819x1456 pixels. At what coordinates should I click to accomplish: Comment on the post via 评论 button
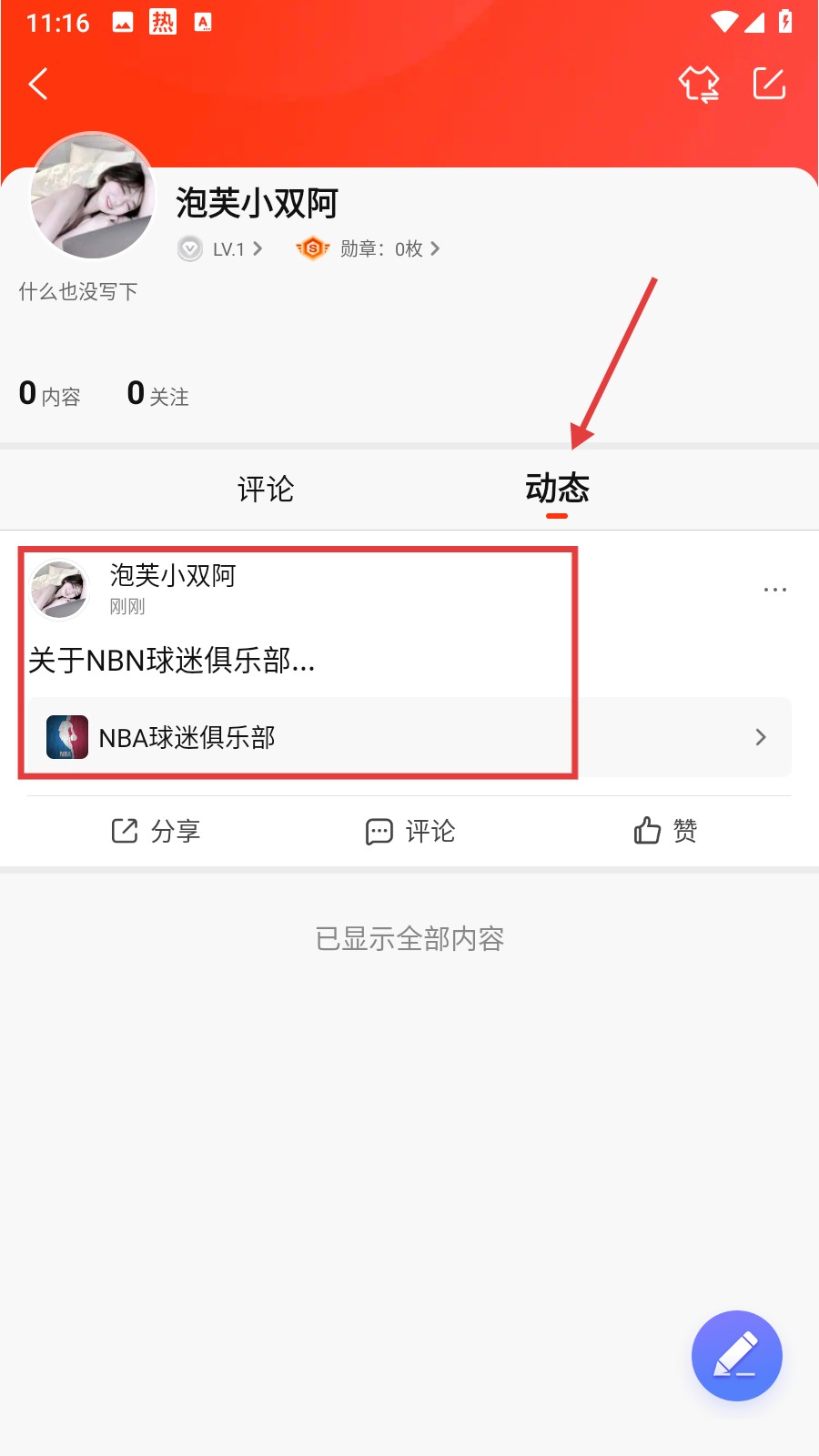pos(409,831)
